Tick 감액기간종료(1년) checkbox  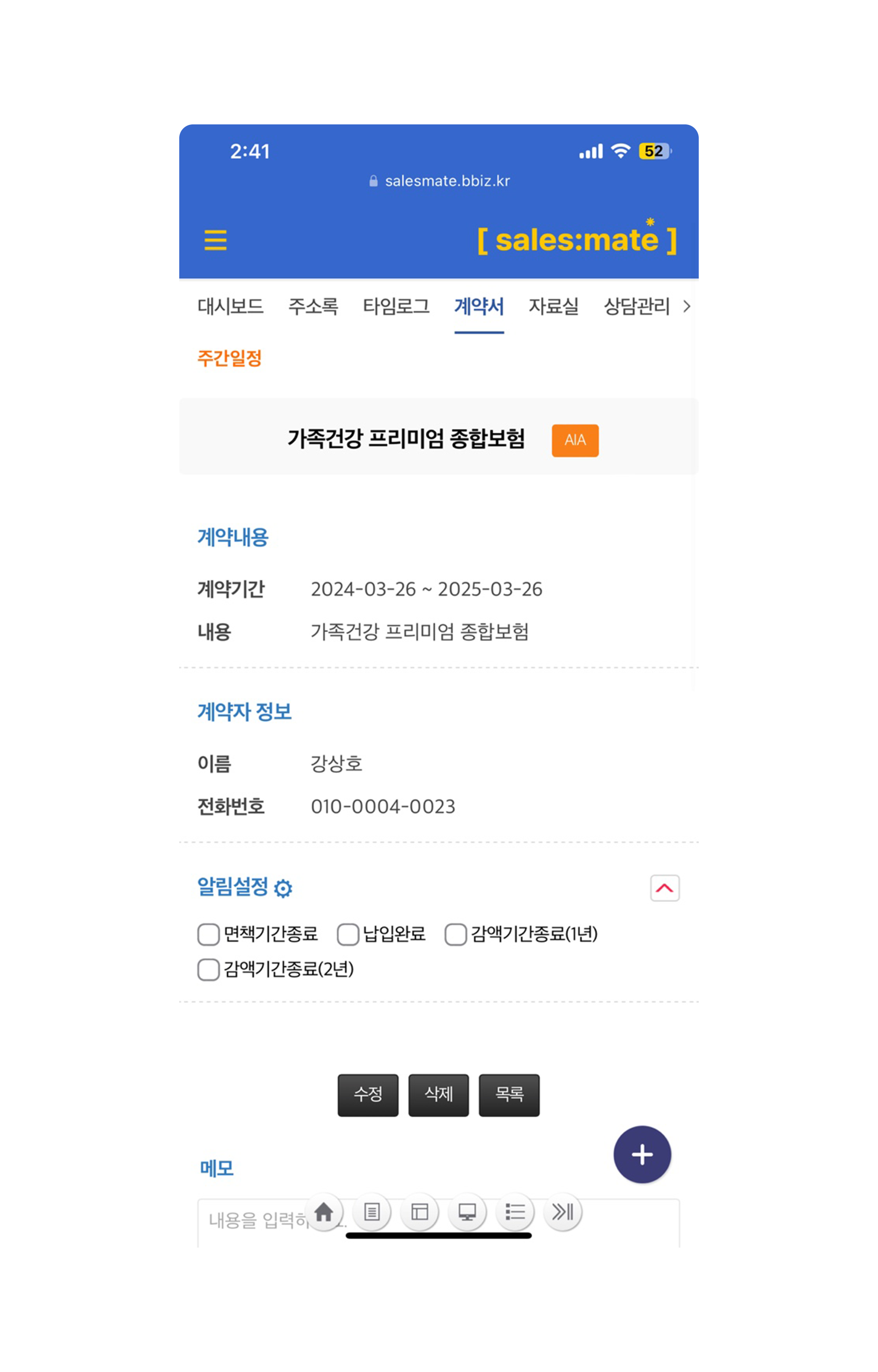click(x=455, y=935)
